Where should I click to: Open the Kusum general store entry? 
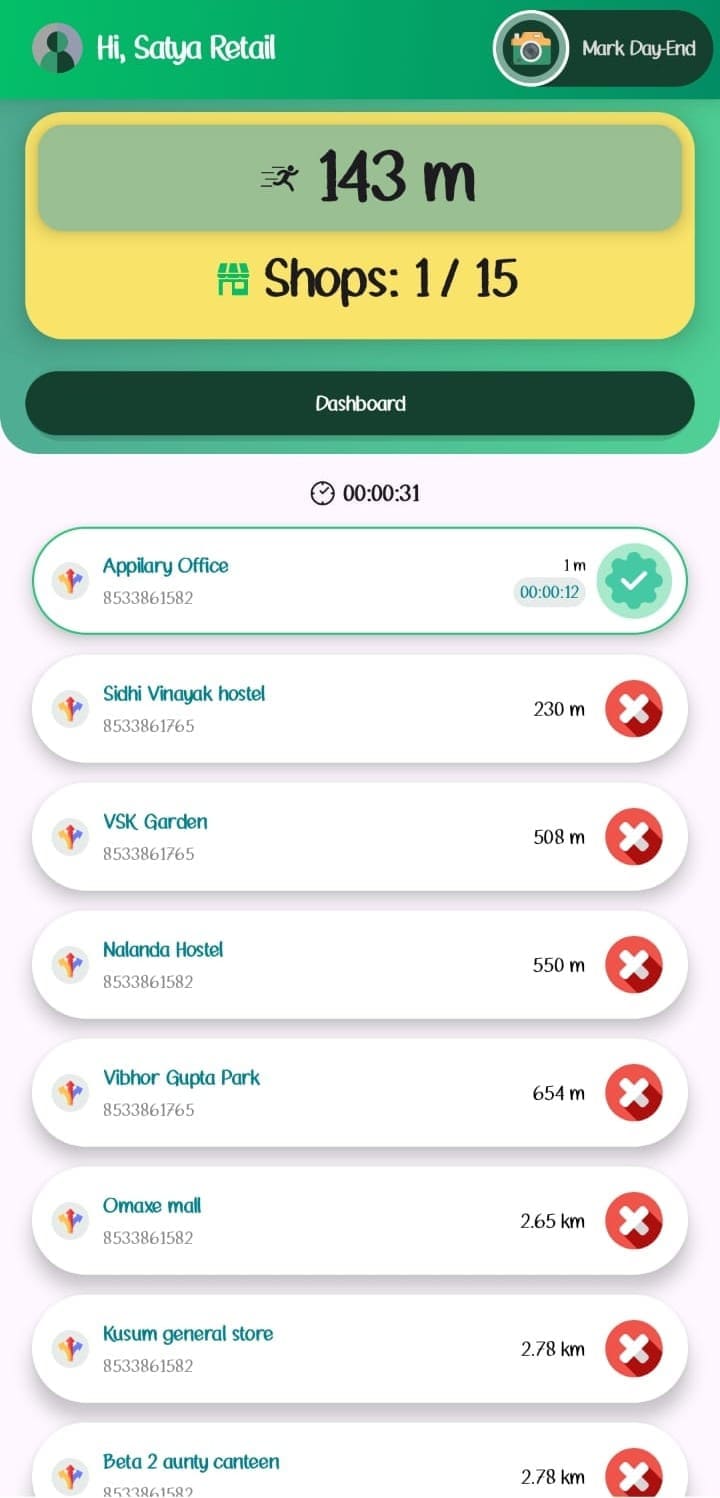(x=300, y=1349)
